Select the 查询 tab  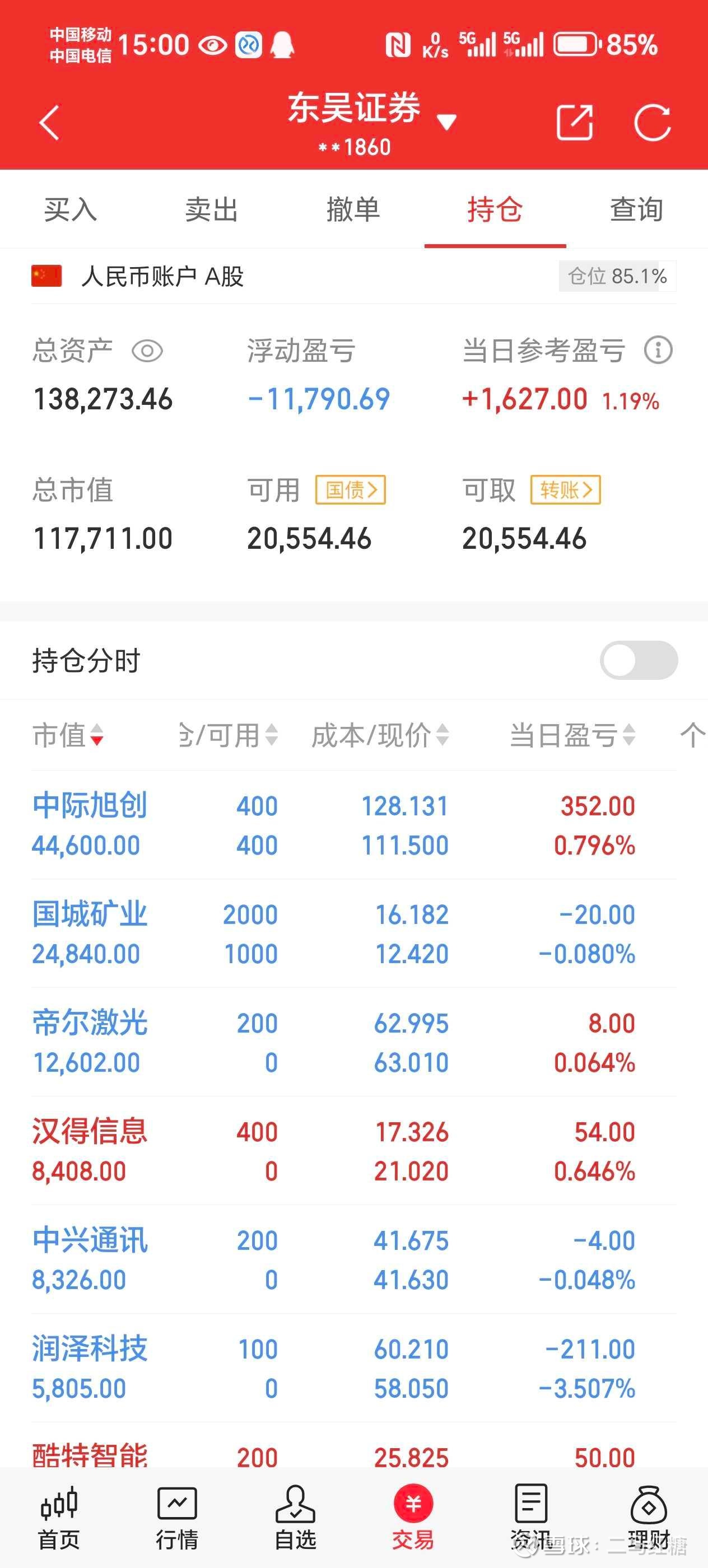(x=637, y=210)
